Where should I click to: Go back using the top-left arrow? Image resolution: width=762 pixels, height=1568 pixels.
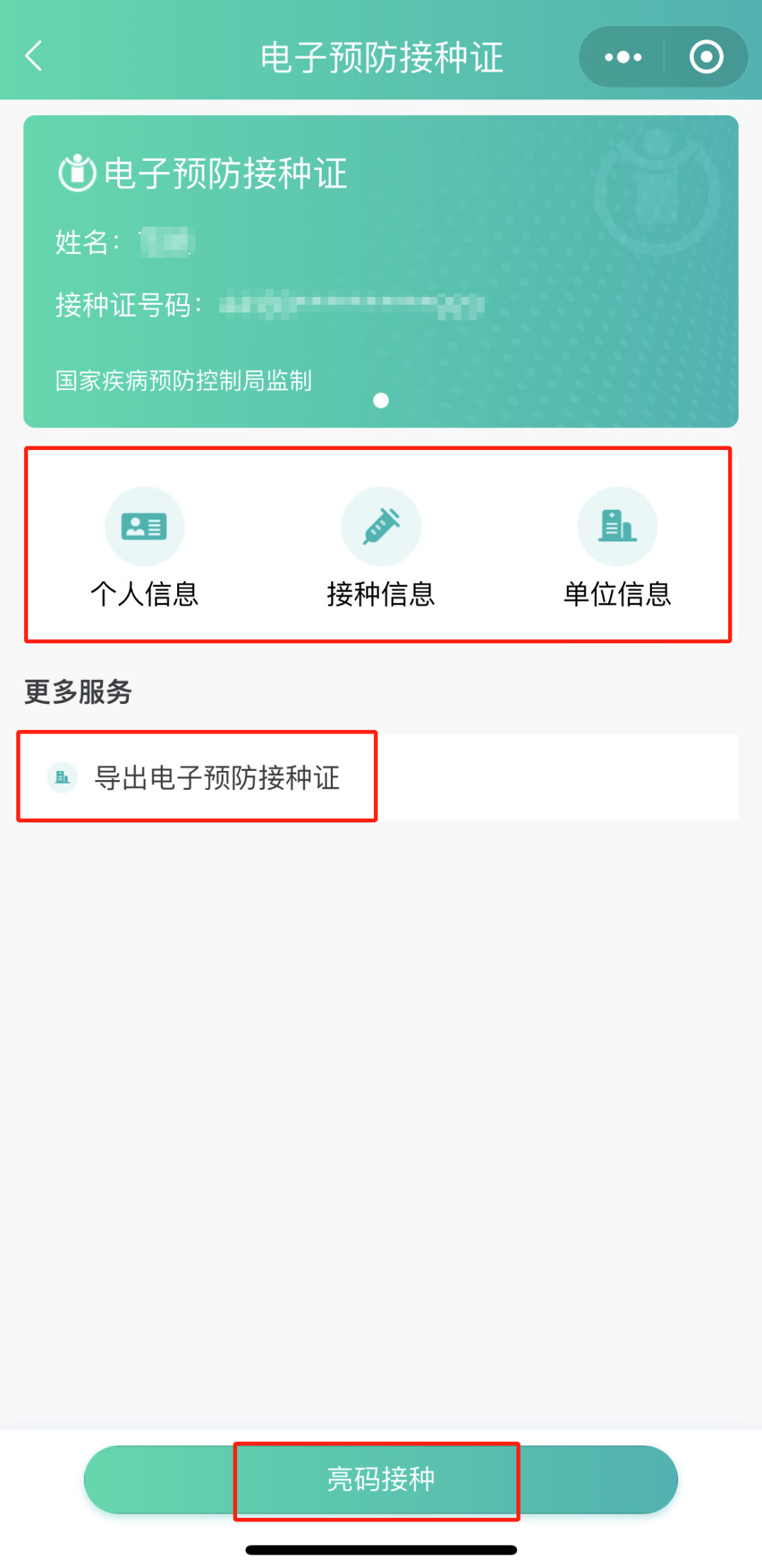pos(34,56)
